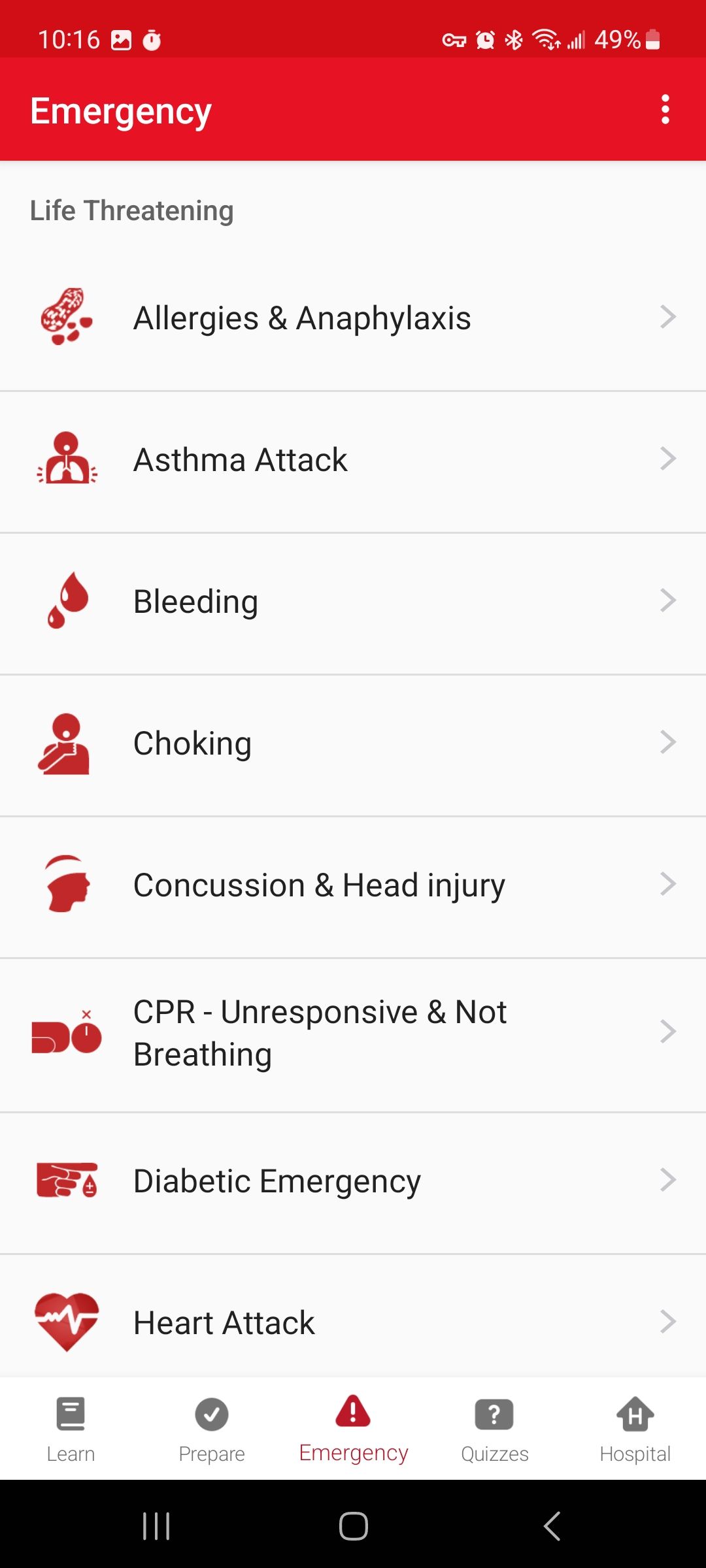Go to the system home screen
This screenshot has width=706, height=1568.
pos(353,1526)
